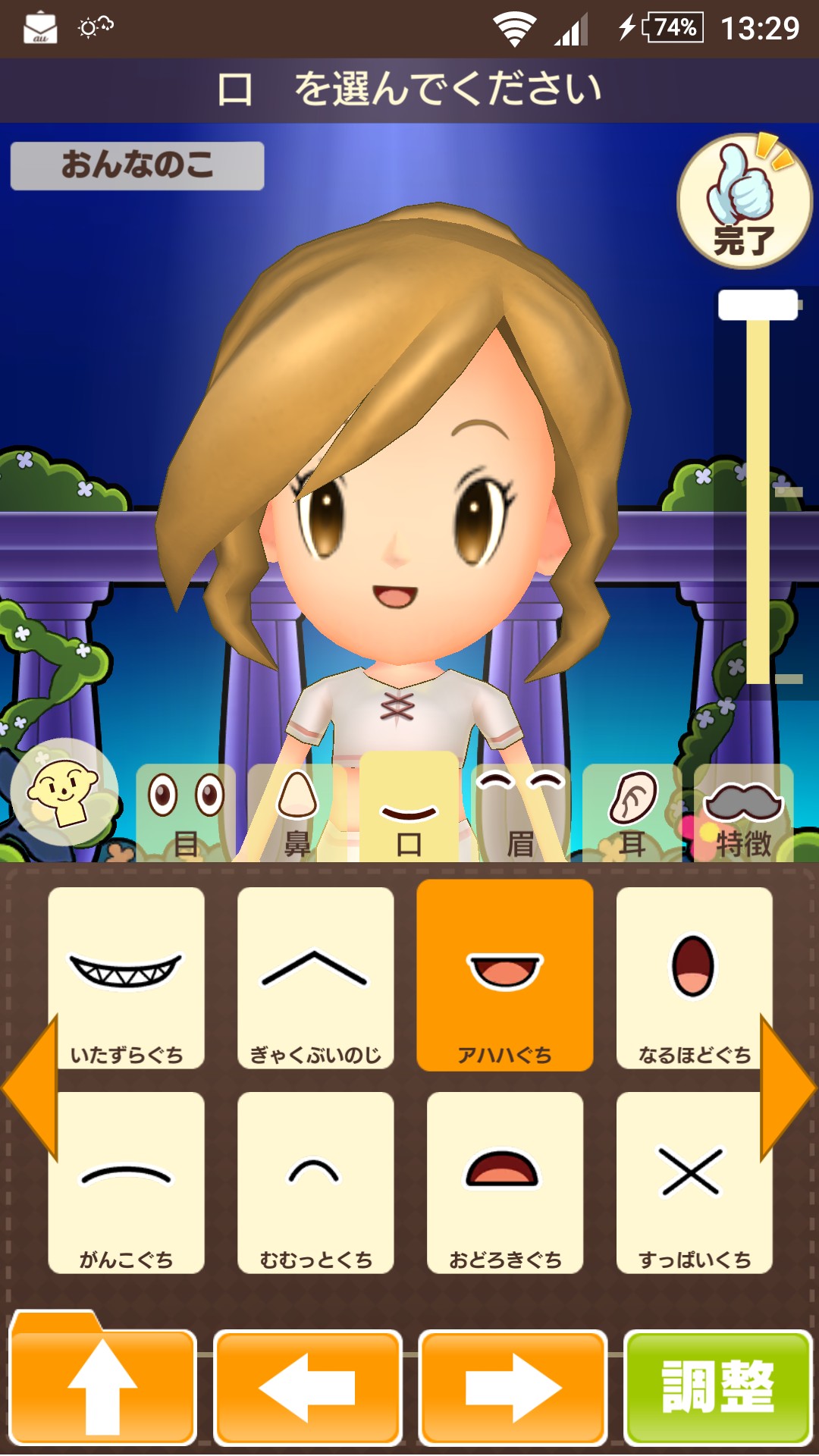Switch to the 特徴 (features) tab
819x1456 pixels.
point(743,813)
